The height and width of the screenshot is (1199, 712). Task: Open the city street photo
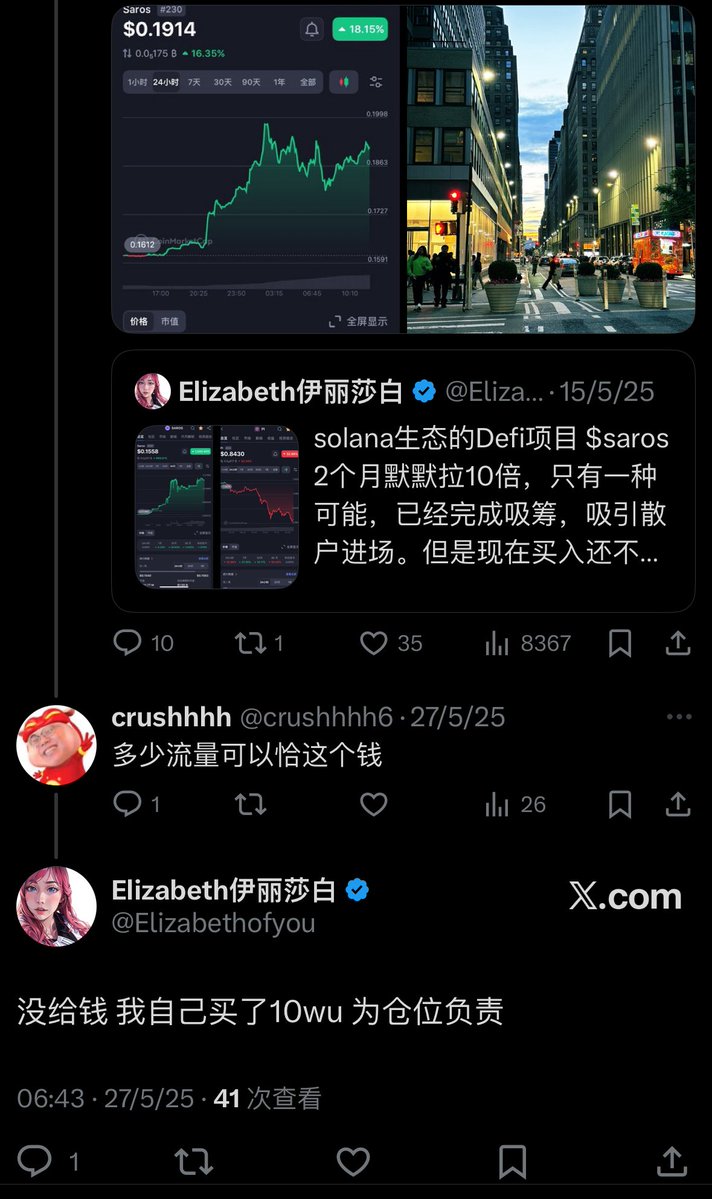pos(550,170)
